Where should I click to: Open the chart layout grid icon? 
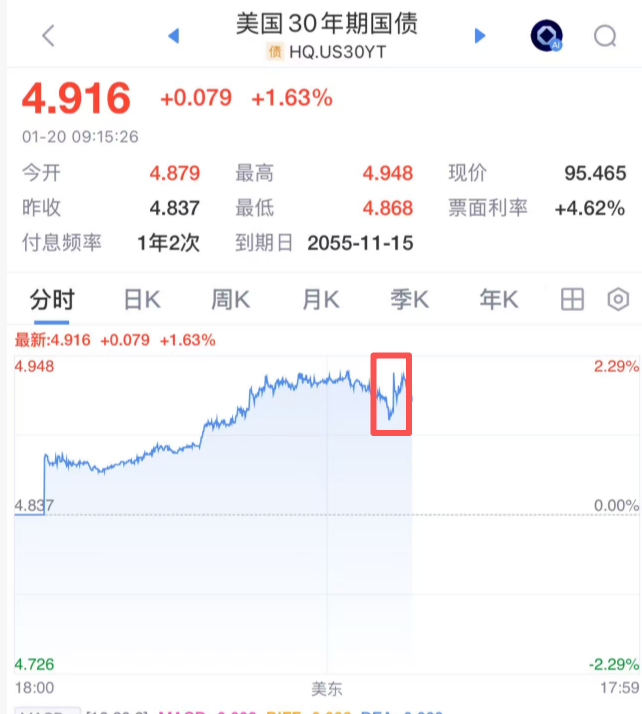click(x=572, y=299)
